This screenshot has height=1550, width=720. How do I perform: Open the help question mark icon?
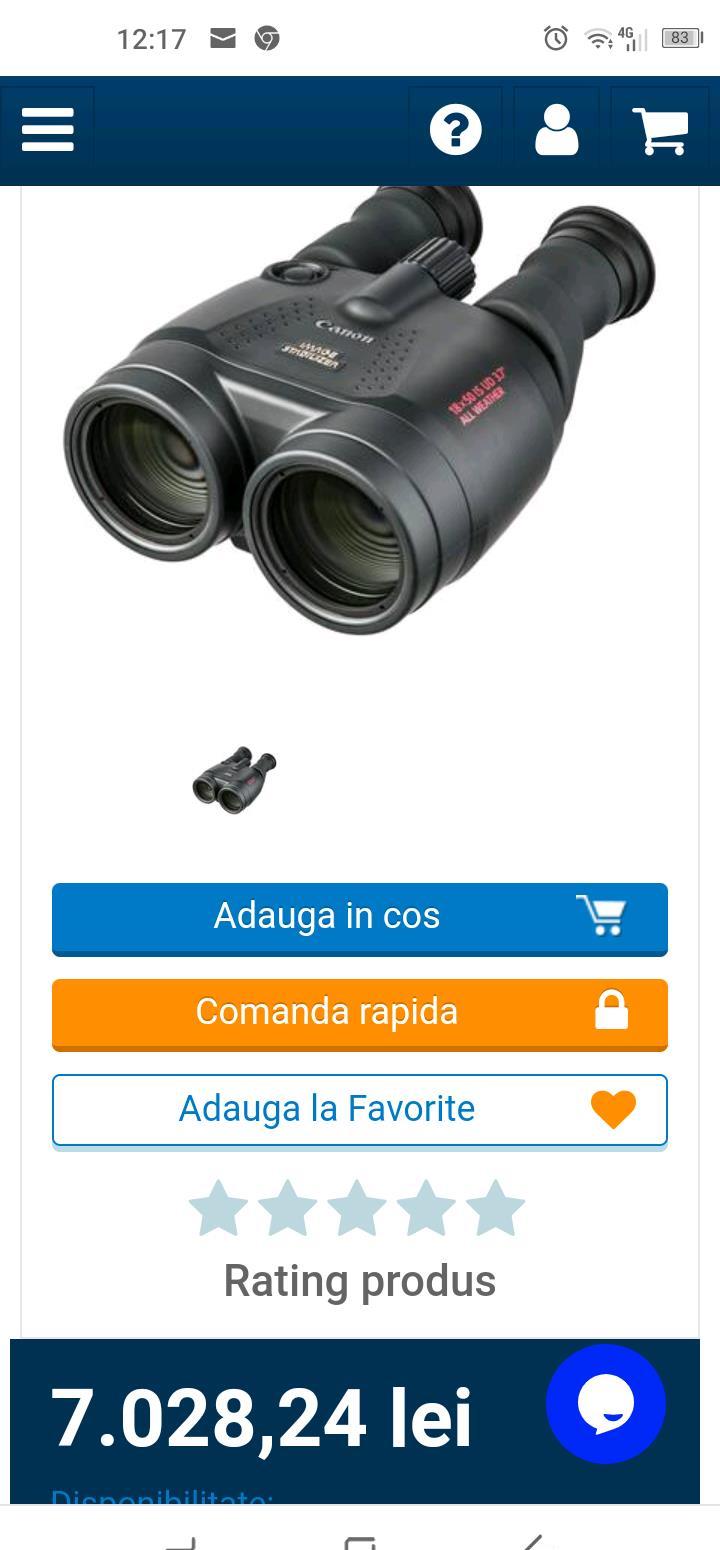coord(456,130)
